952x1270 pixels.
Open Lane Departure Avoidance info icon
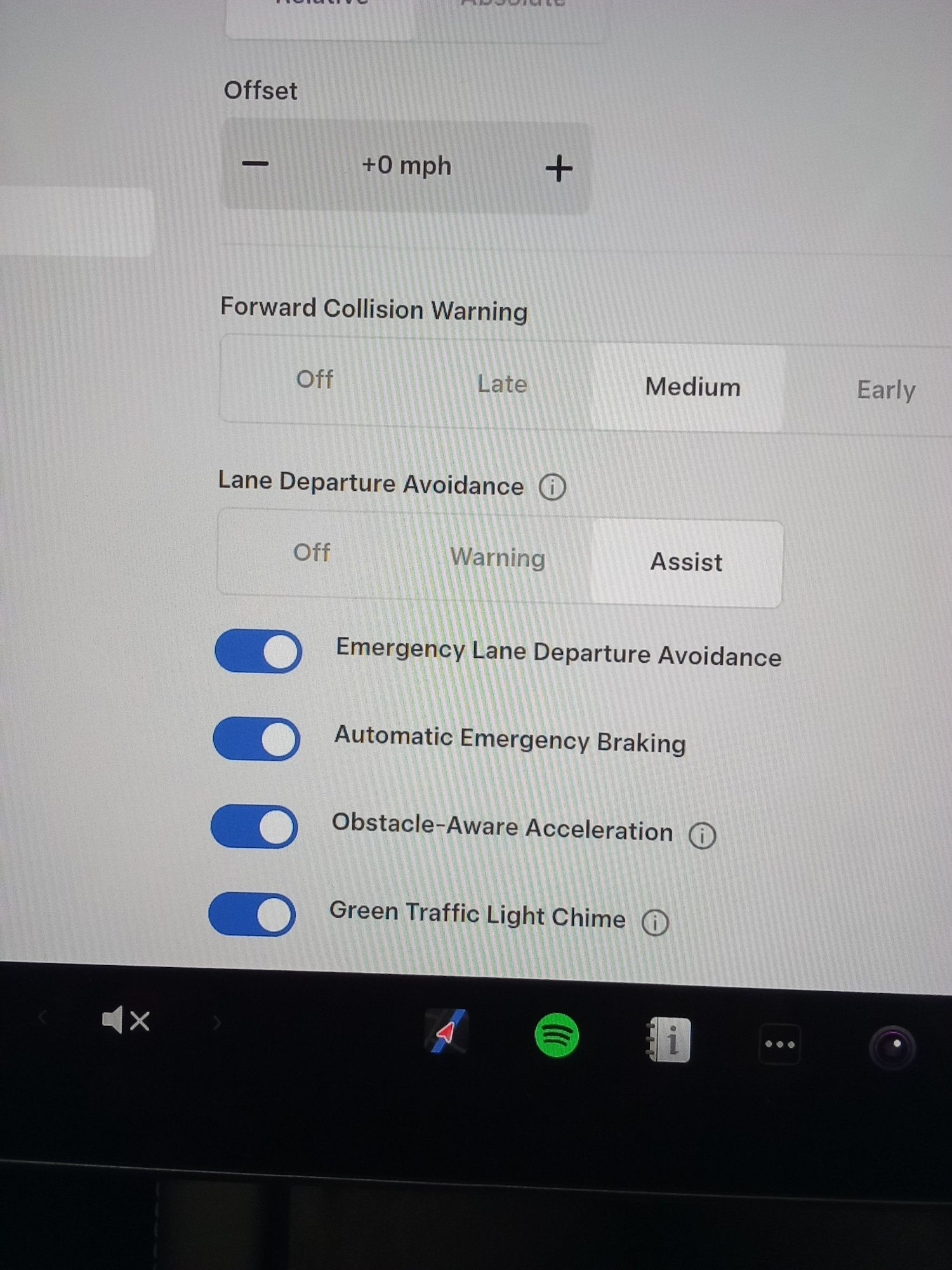tap(552, 487)
